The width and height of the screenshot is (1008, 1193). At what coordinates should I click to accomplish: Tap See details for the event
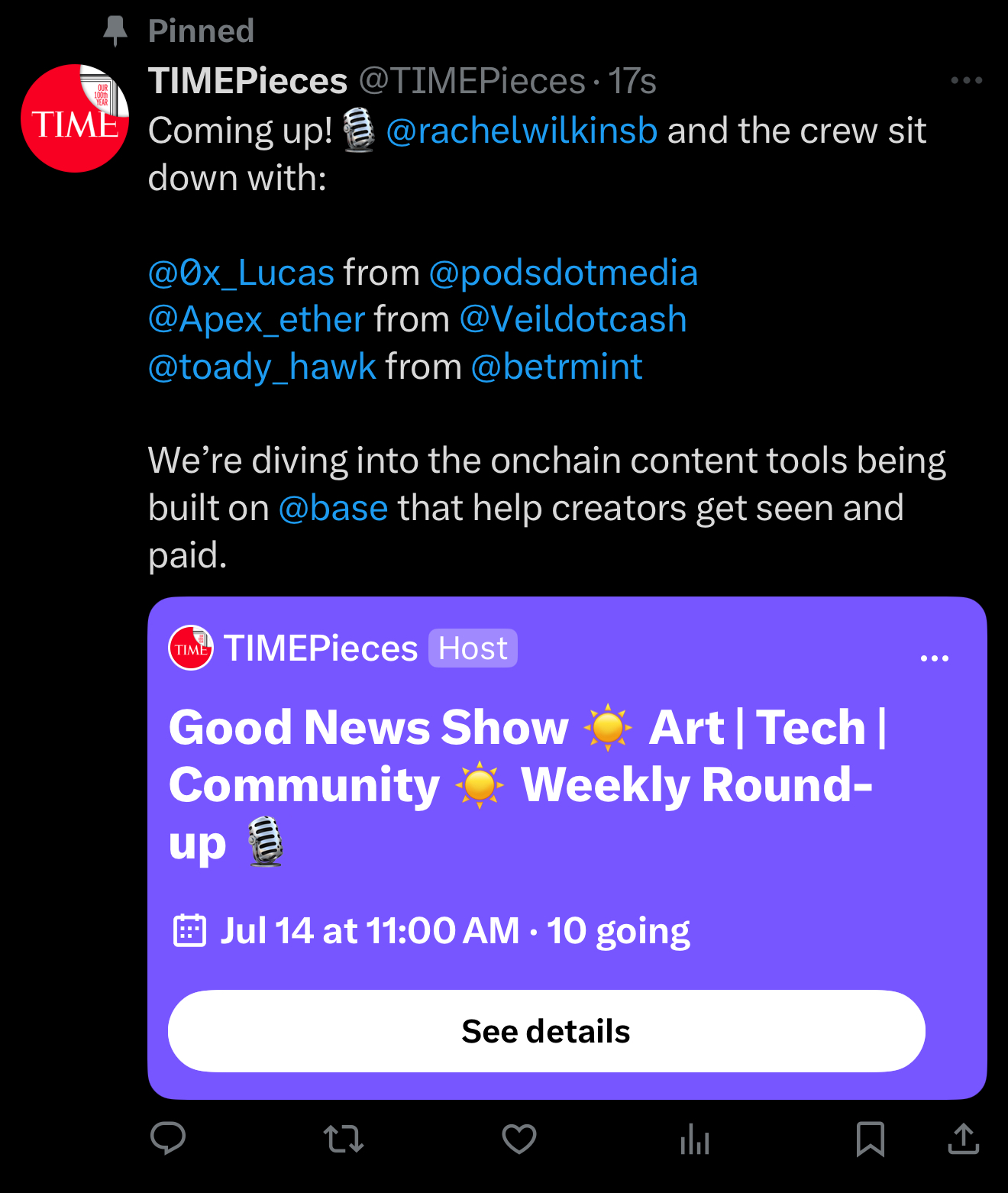(x=546, y=1031)
